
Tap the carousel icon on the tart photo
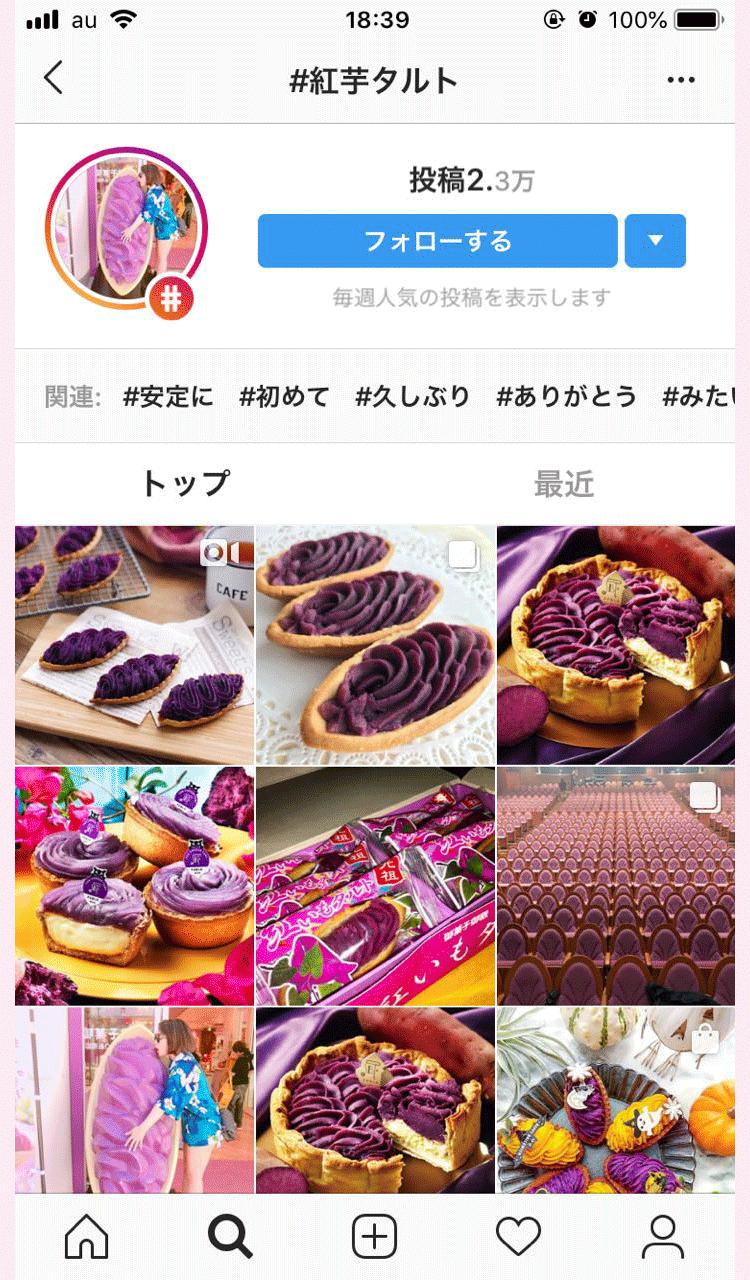coord(462,552)
